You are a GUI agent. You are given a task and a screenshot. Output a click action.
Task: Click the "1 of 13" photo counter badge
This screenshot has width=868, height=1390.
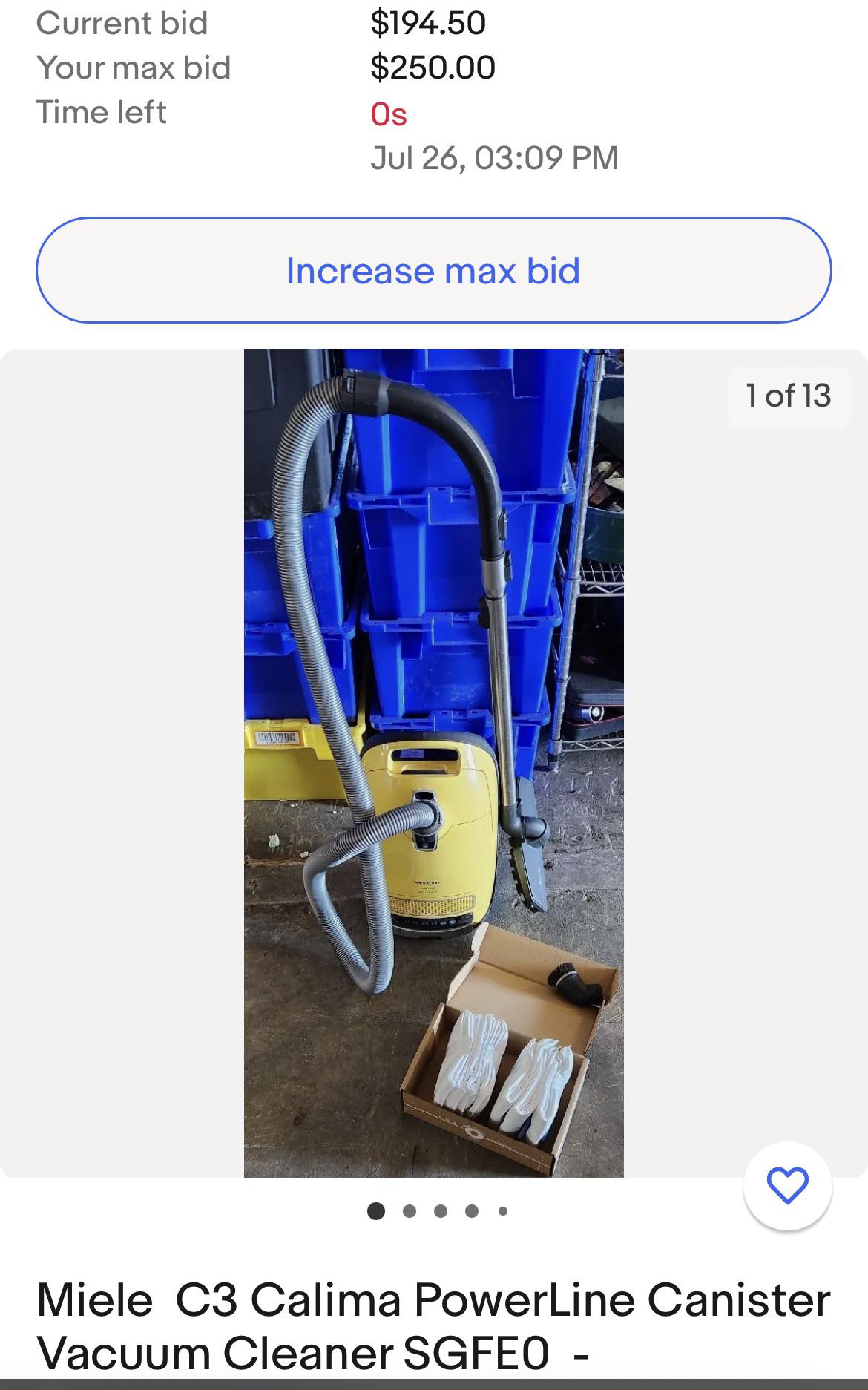point(789,397)
